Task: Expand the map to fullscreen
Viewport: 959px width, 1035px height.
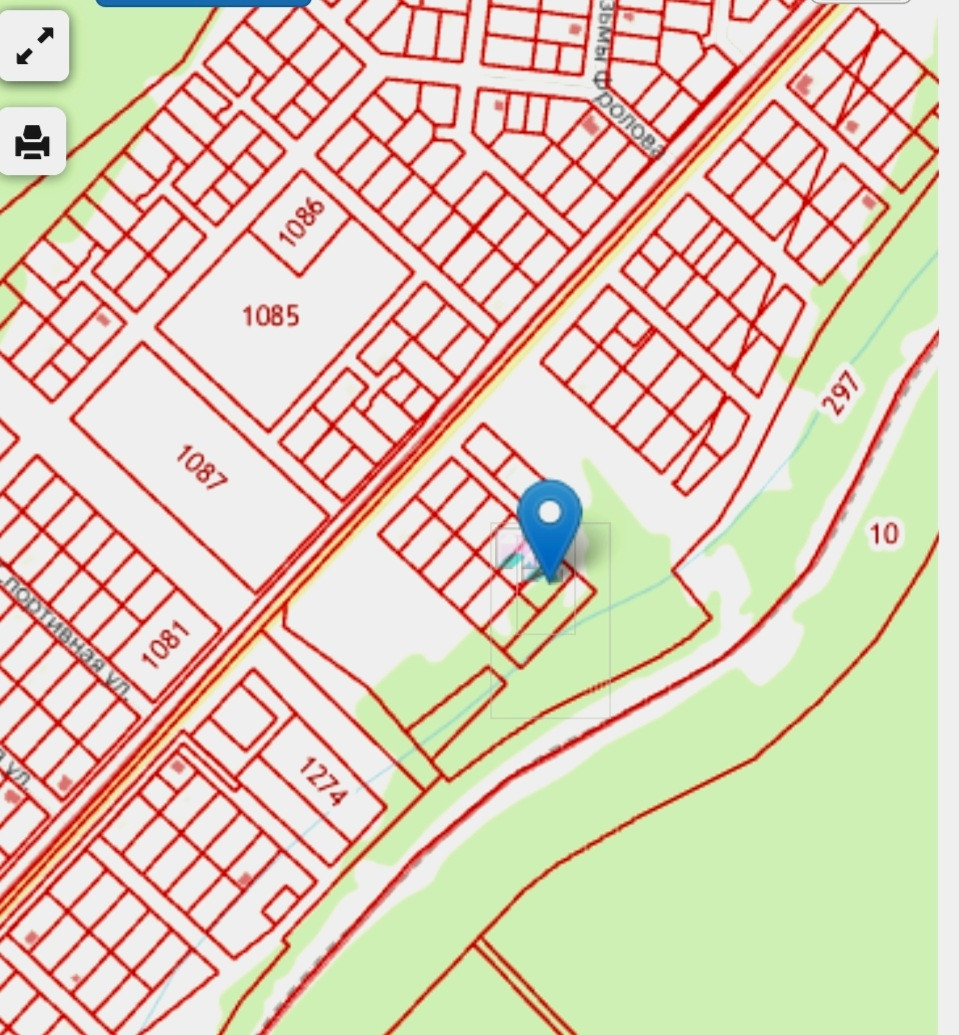Action: coord(34,46)
